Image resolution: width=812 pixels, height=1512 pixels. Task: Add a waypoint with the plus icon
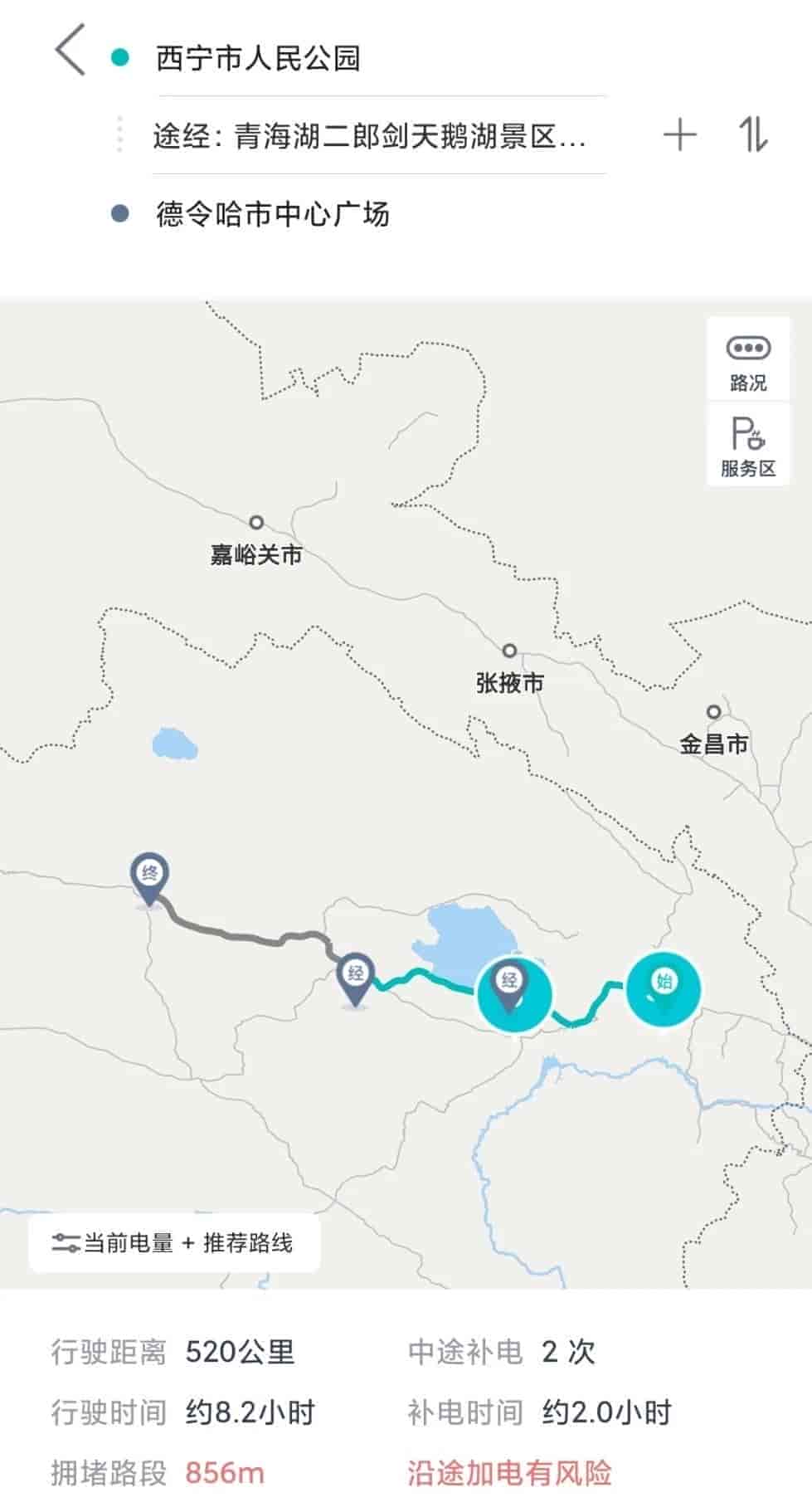[680, 134]
